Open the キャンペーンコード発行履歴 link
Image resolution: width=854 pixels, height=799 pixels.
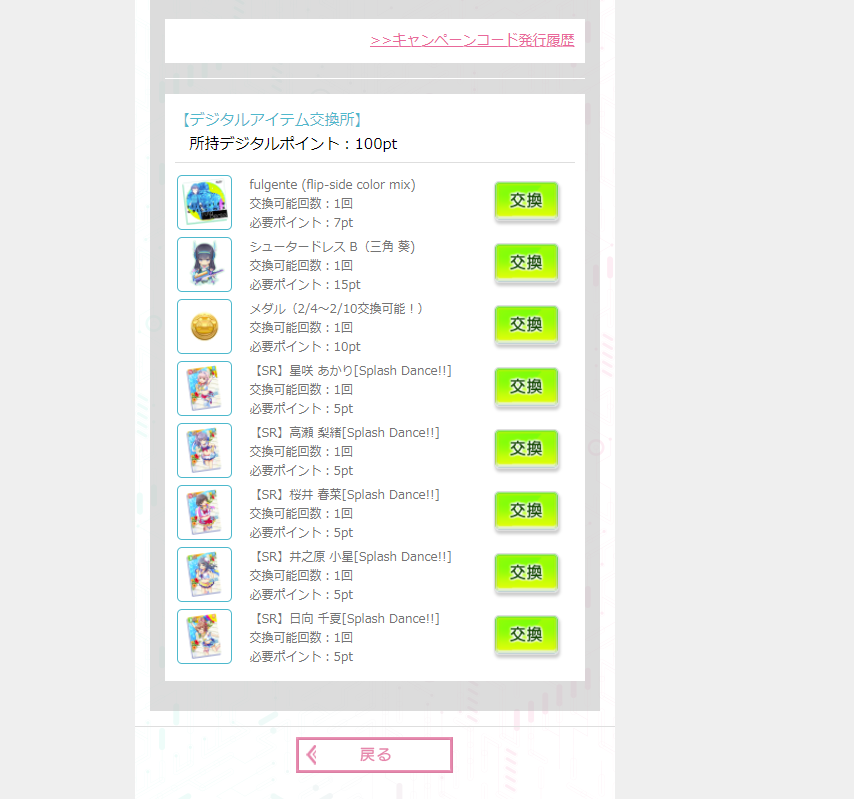(x=472, y=40)
